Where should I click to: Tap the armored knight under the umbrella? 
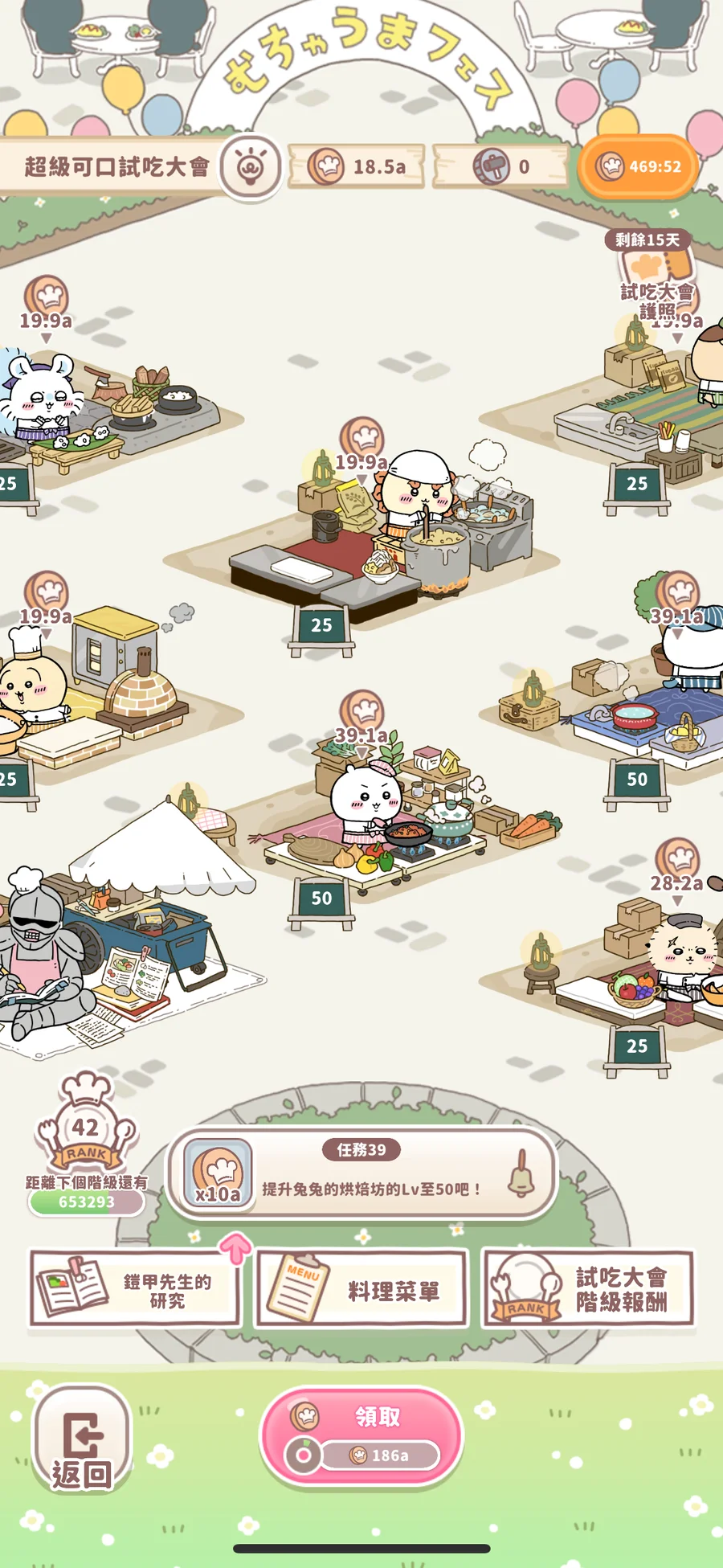tap(36, 956)
